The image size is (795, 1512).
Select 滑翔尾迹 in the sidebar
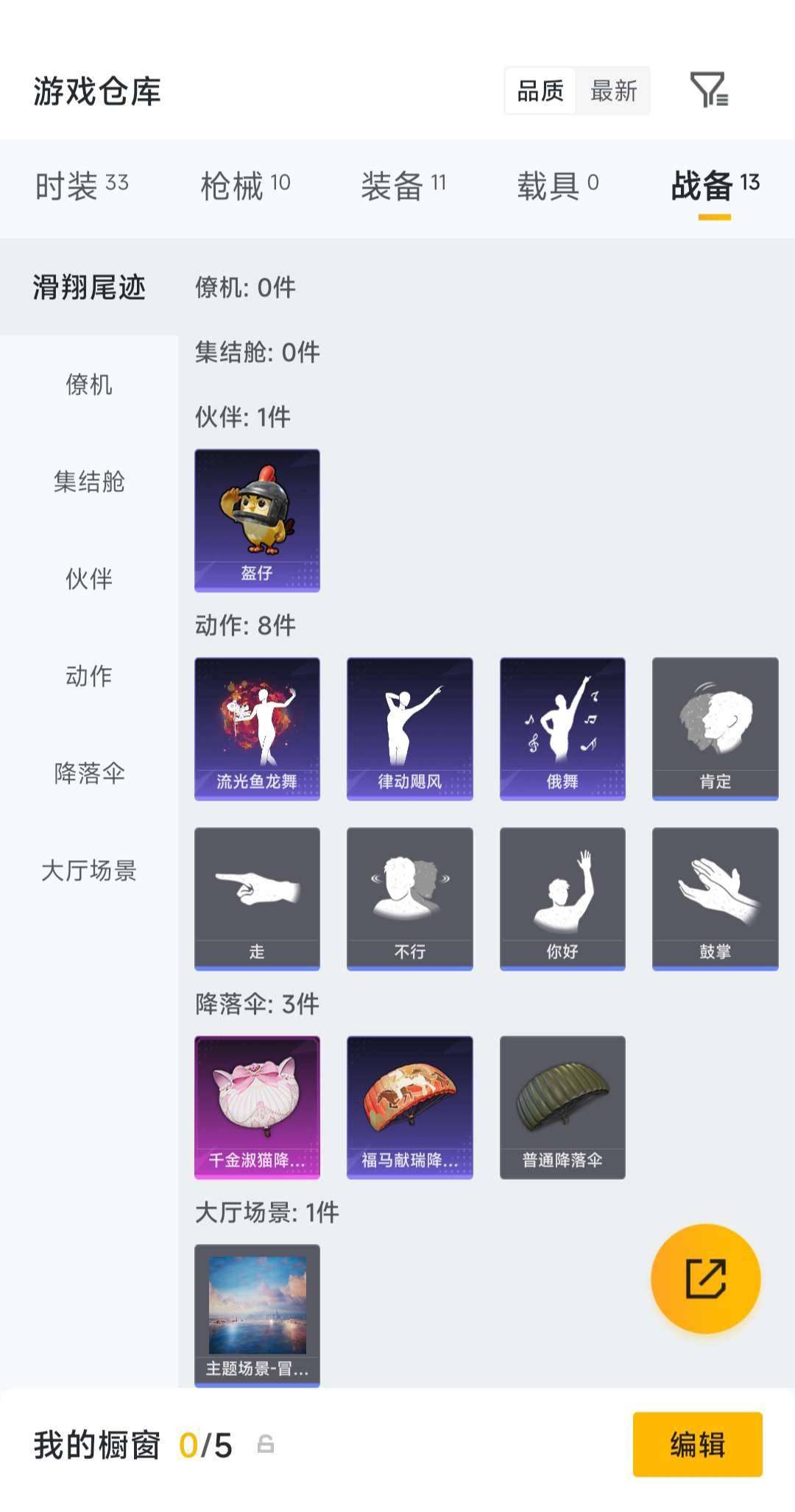coord(88,289)
